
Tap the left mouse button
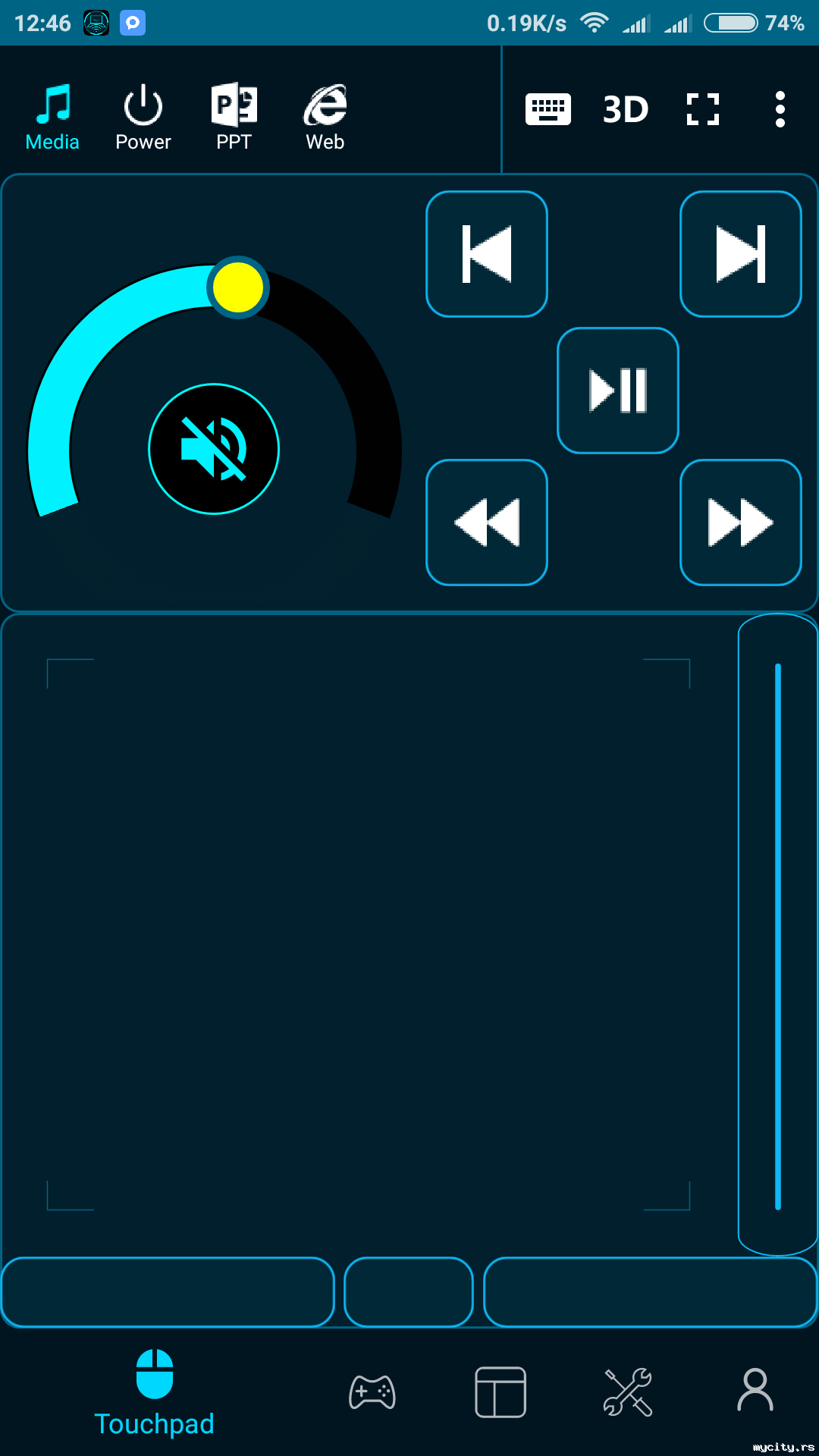coord(168,1292)
